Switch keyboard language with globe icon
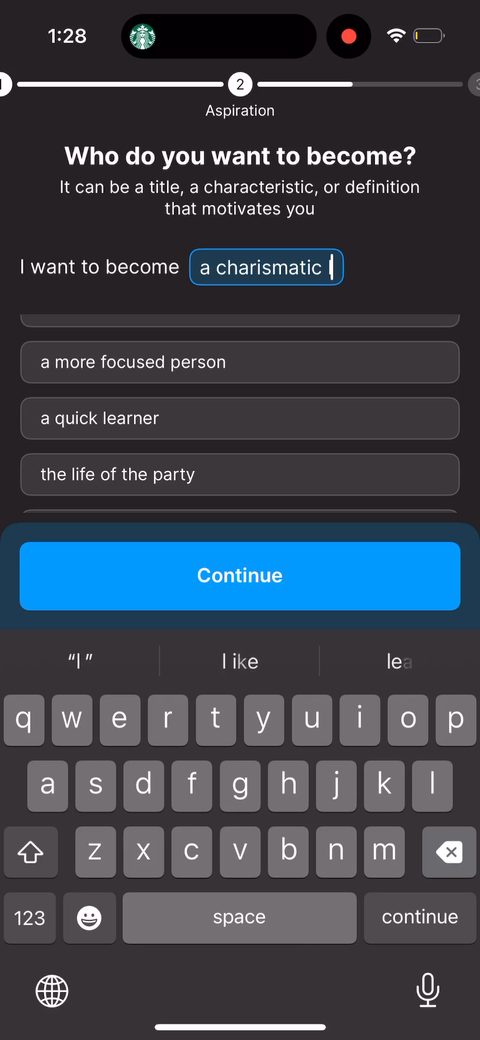Screen dimensions: 480x1040 pyautogui.click(x=52, y=991)
